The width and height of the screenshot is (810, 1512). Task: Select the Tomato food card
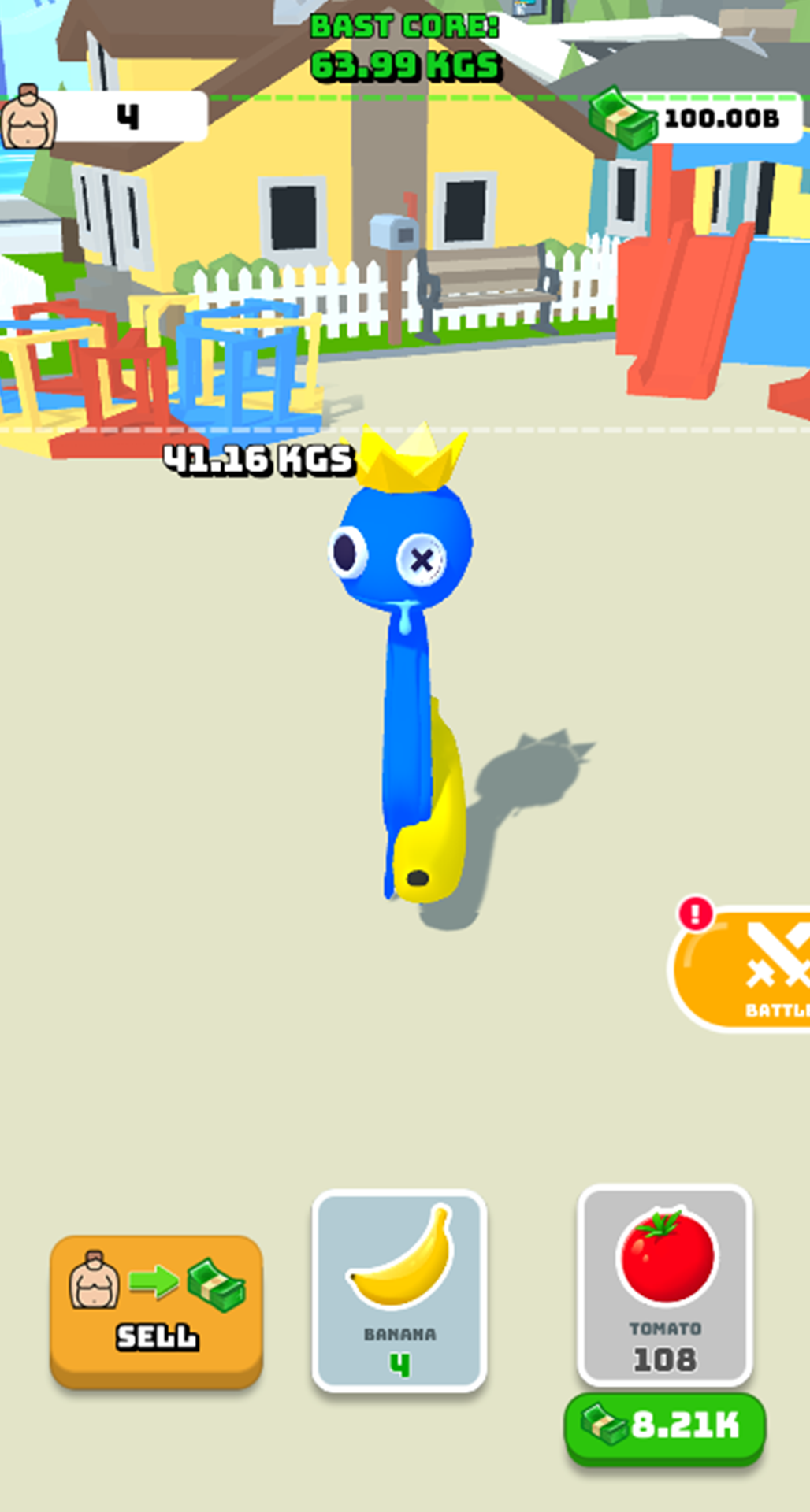click(x=664, y=1284)
